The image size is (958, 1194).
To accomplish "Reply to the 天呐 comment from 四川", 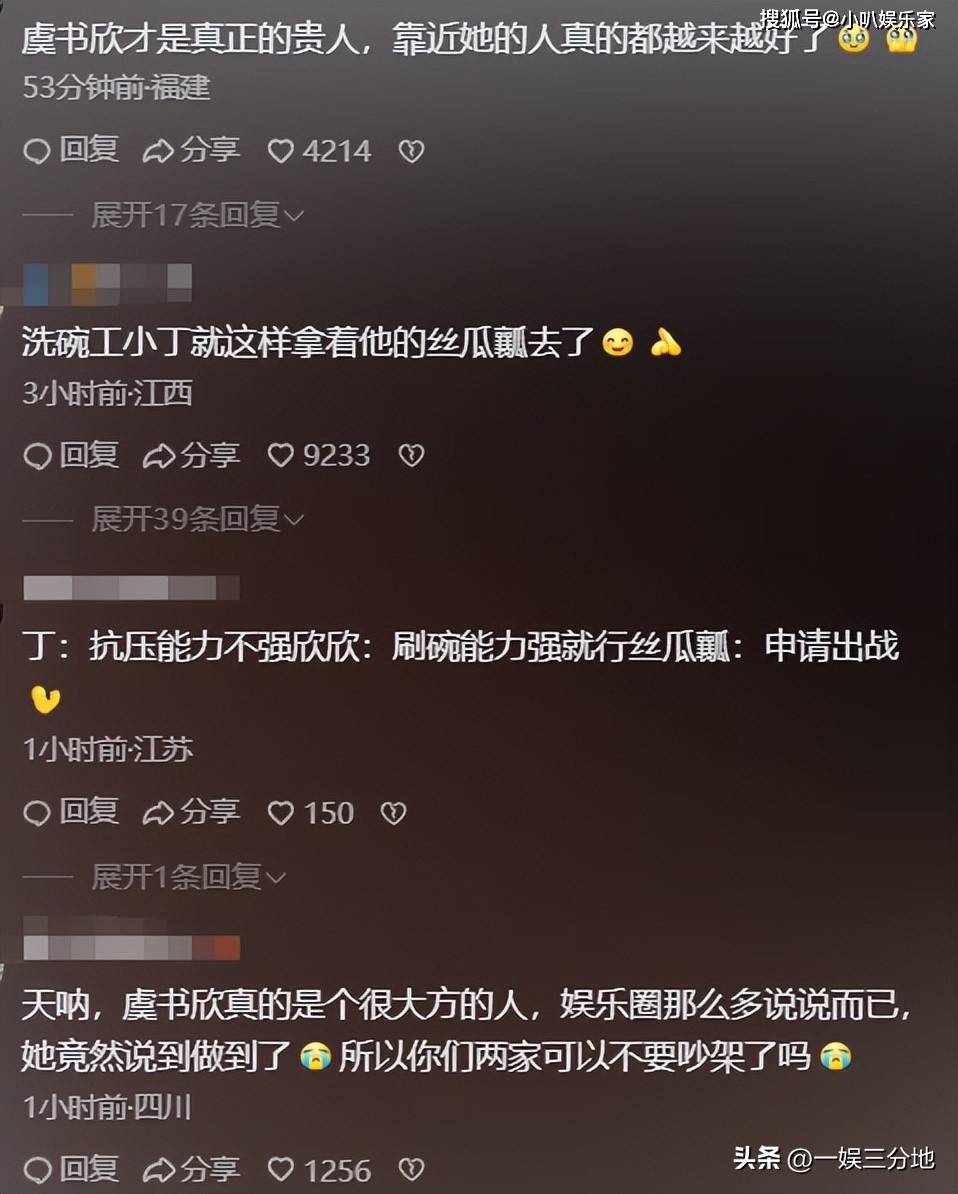I will pyautogui.click(x=71, y=1169).
